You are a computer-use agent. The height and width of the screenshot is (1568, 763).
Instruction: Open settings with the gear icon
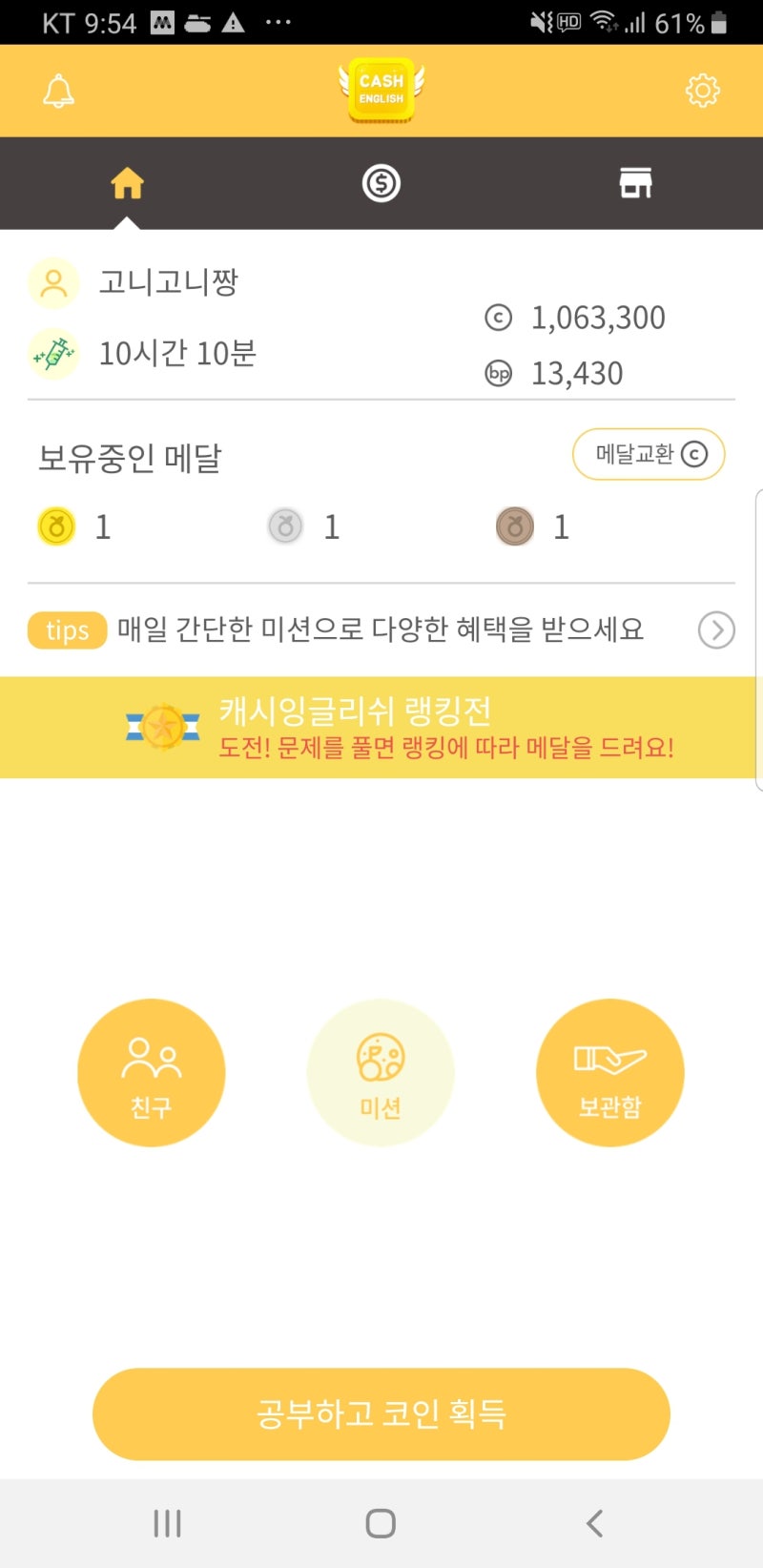tap(703, 91)
